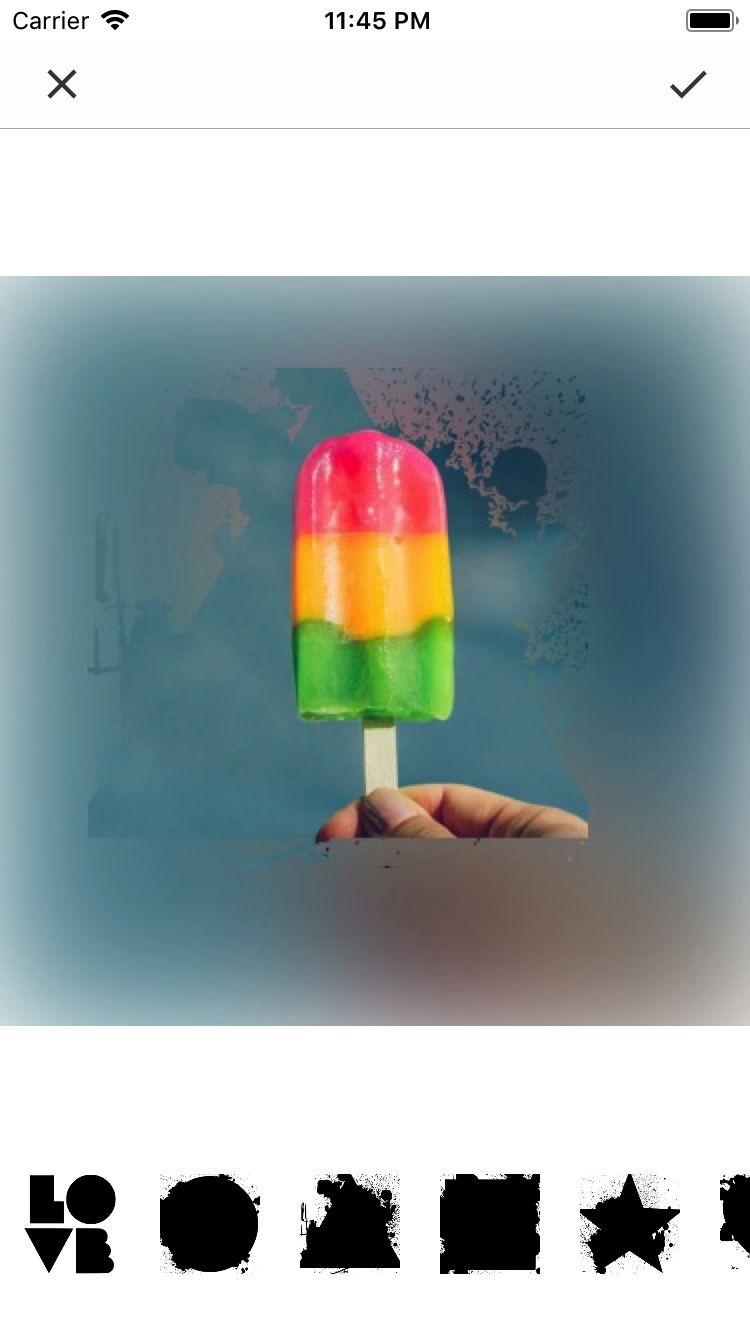
Task: Close the editor with the X icon
Action: [x=62, y=85]
